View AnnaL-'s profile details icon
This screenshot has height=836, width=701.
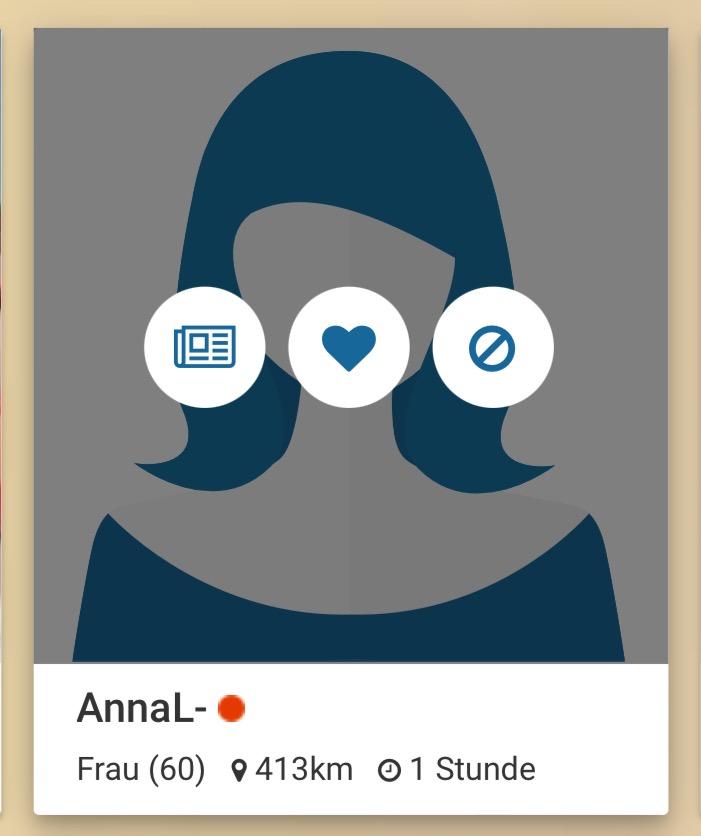[205, 347]
